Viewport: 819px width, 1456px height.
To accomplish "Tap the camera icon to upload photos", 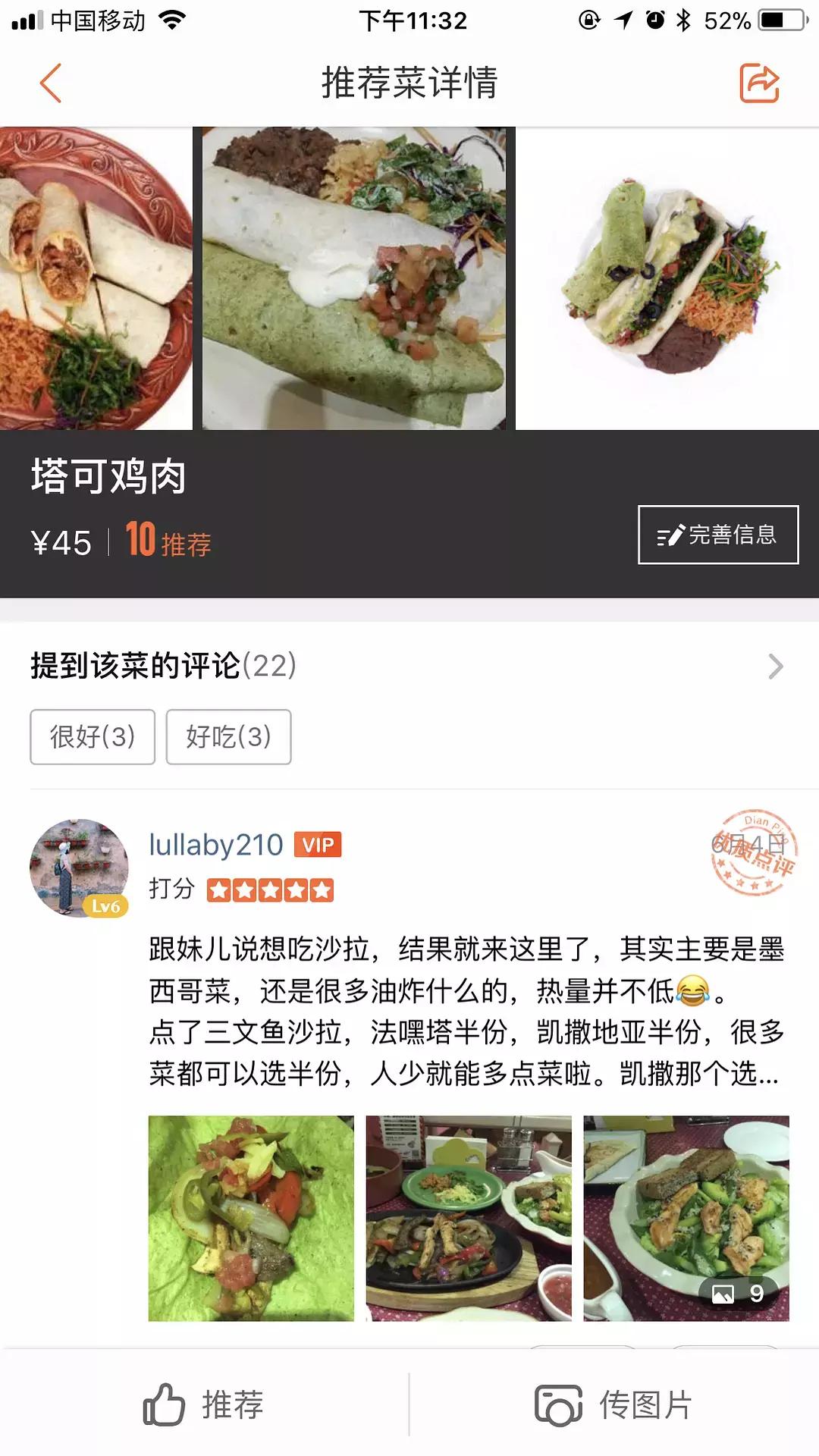I will click(x=559, y=1402).
